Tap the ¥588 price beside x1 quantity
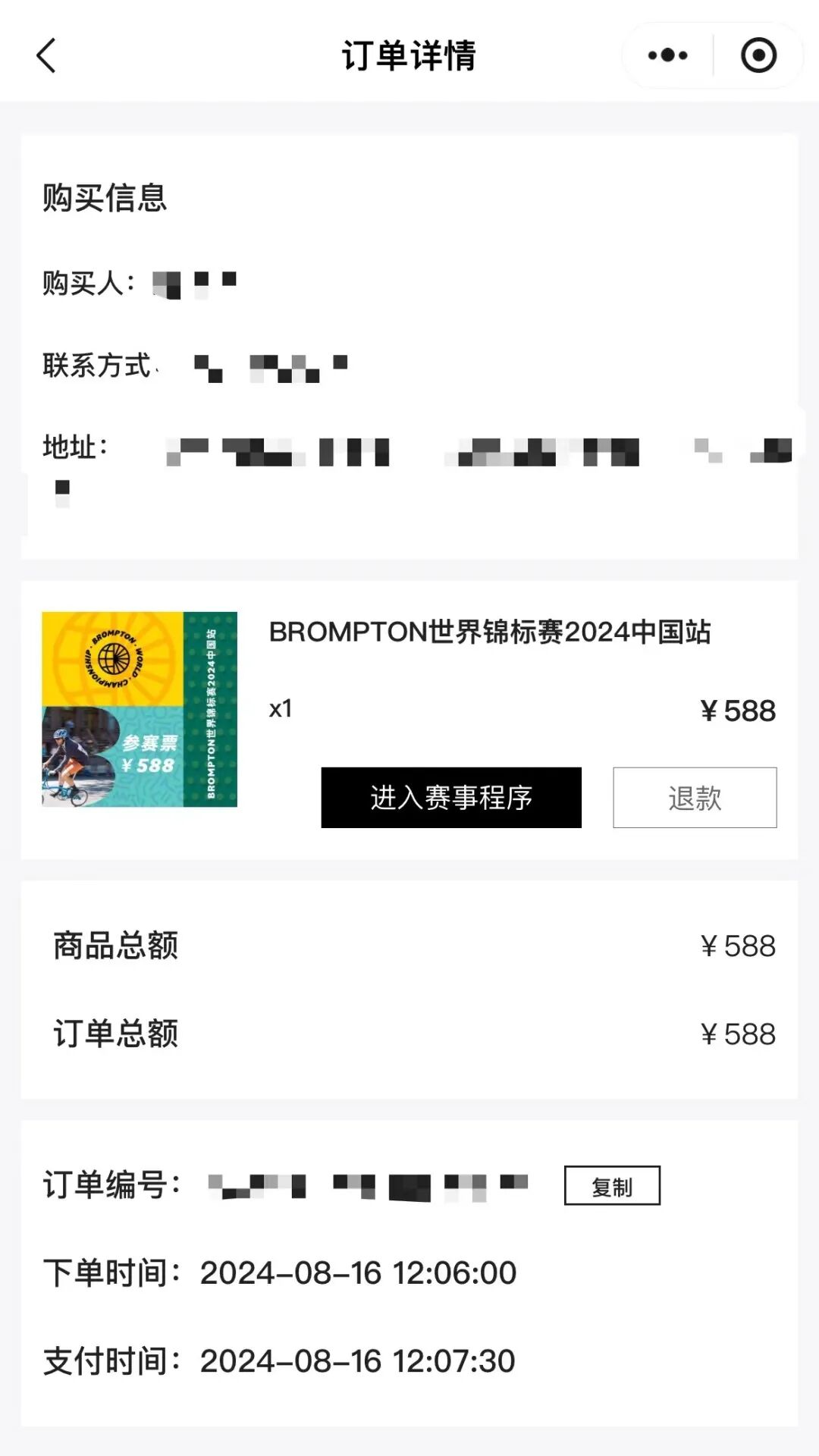Screen dimensions: 819x1456 (737, 710)
